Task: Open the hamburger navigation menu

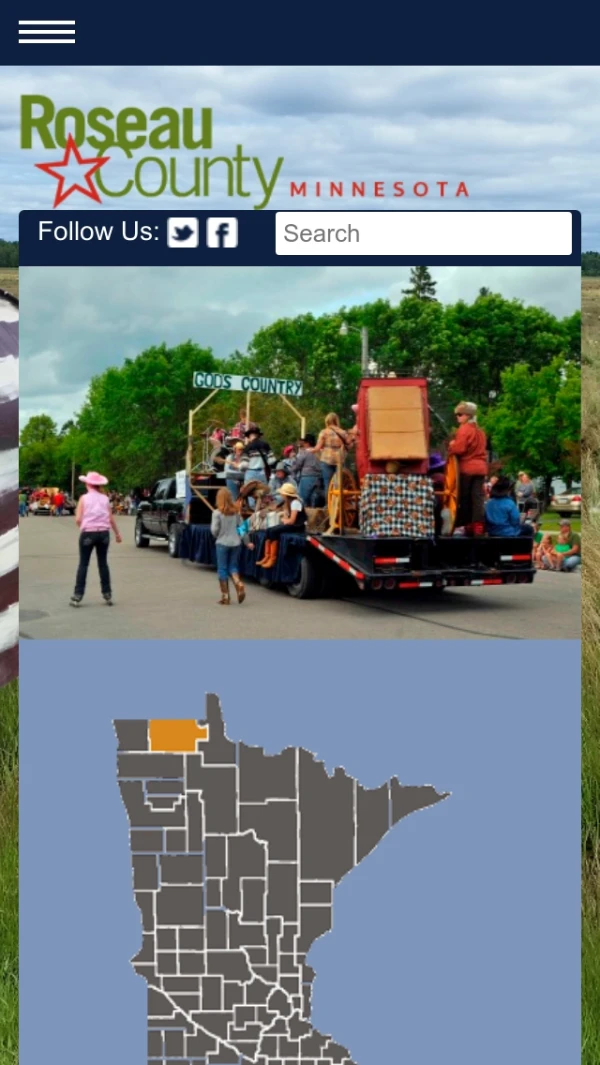Action: pyautogui.click(x=46, y=32)
